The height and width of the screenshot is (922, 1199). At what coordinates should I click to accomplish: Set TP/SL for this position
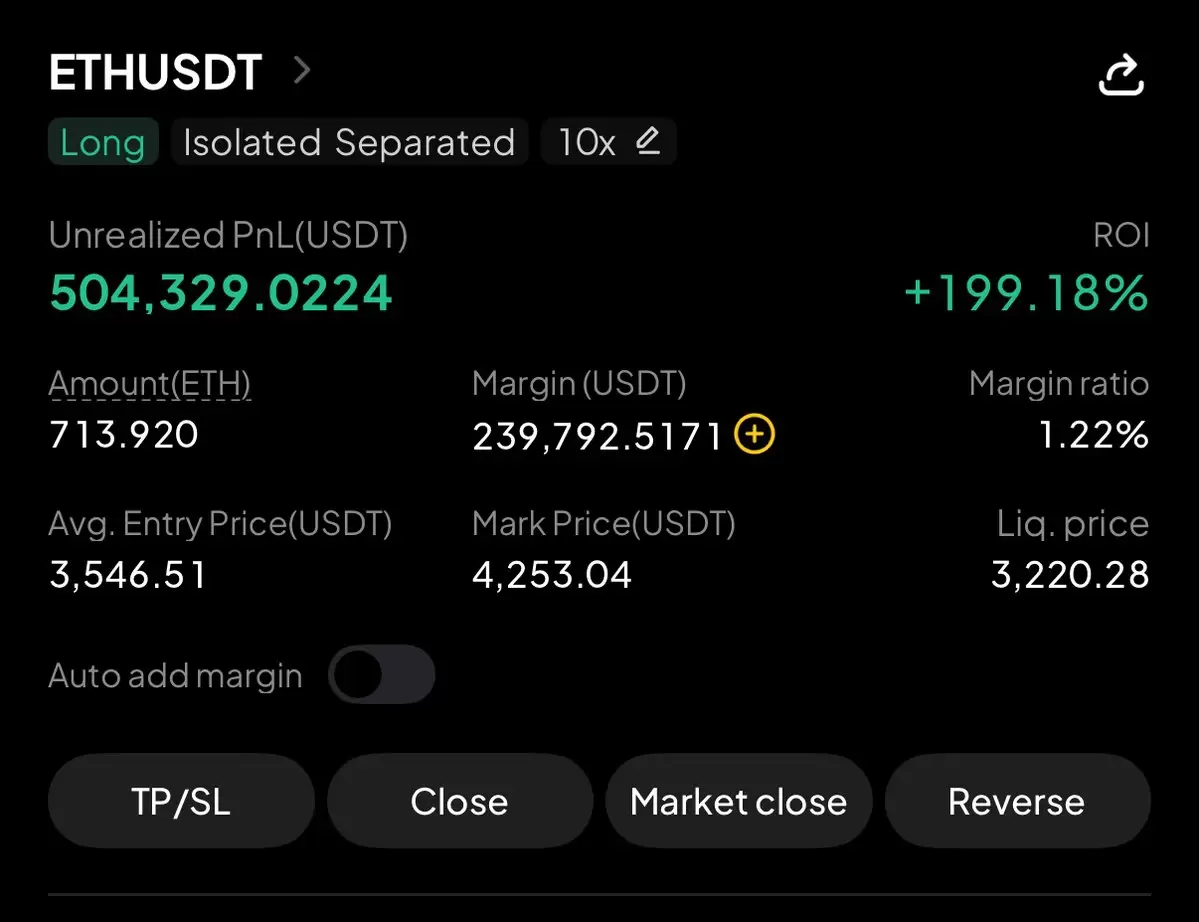[x=181, y=802]
